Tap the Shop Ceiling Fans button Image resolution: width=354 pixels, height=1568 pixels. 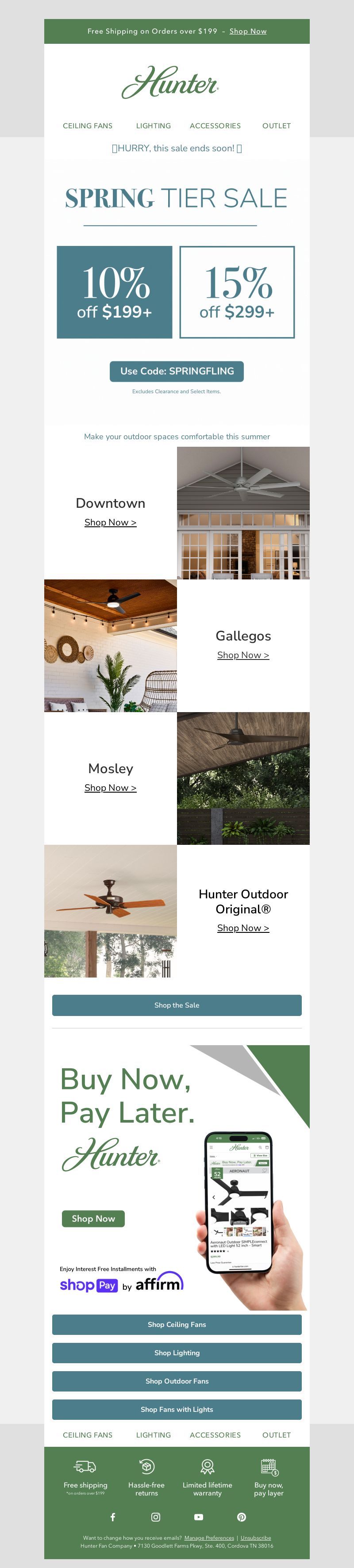pos(177,1325)
